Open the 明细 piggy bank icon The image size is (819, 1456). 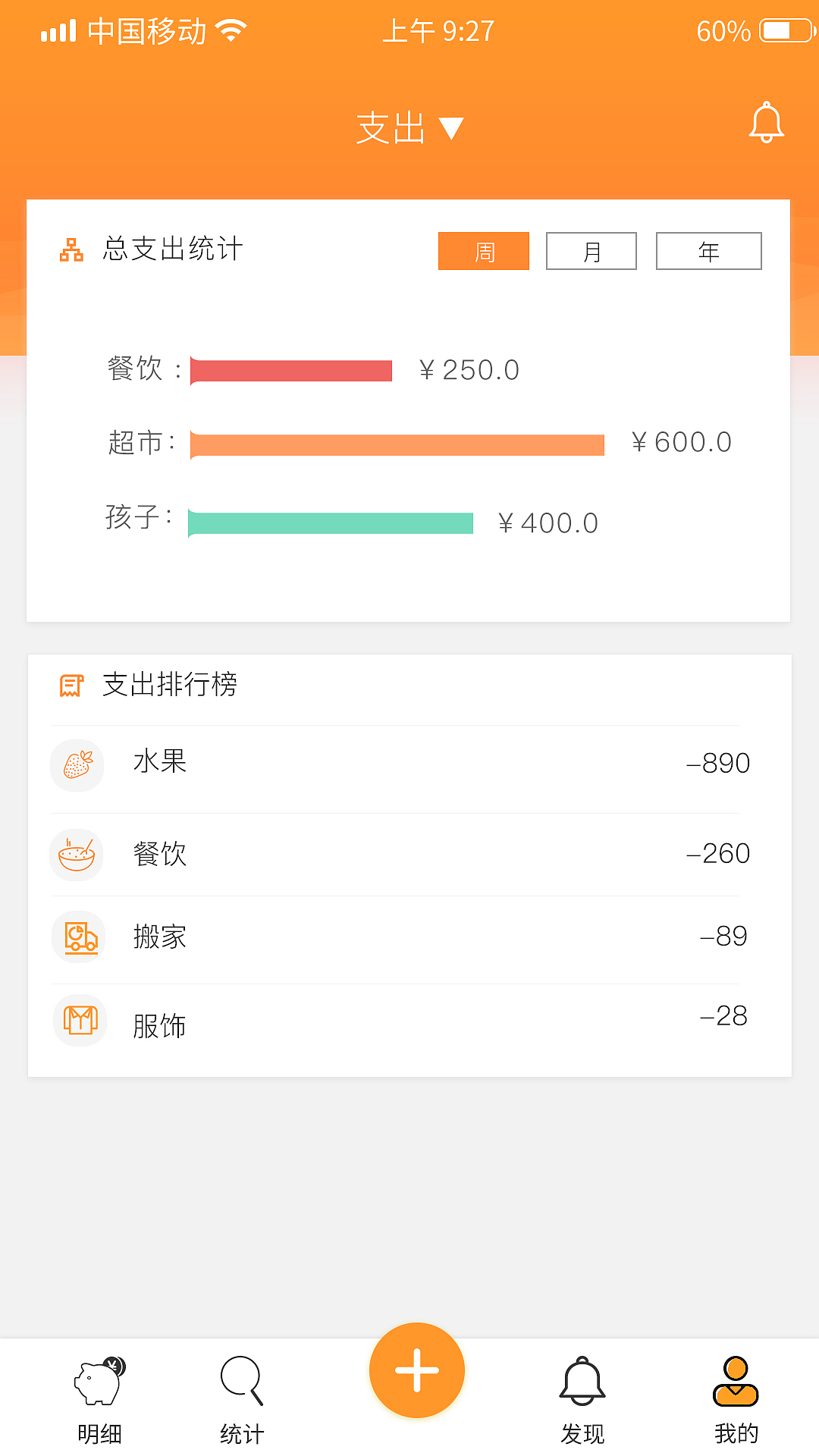pyautogui.click(x=97, y=1382)
